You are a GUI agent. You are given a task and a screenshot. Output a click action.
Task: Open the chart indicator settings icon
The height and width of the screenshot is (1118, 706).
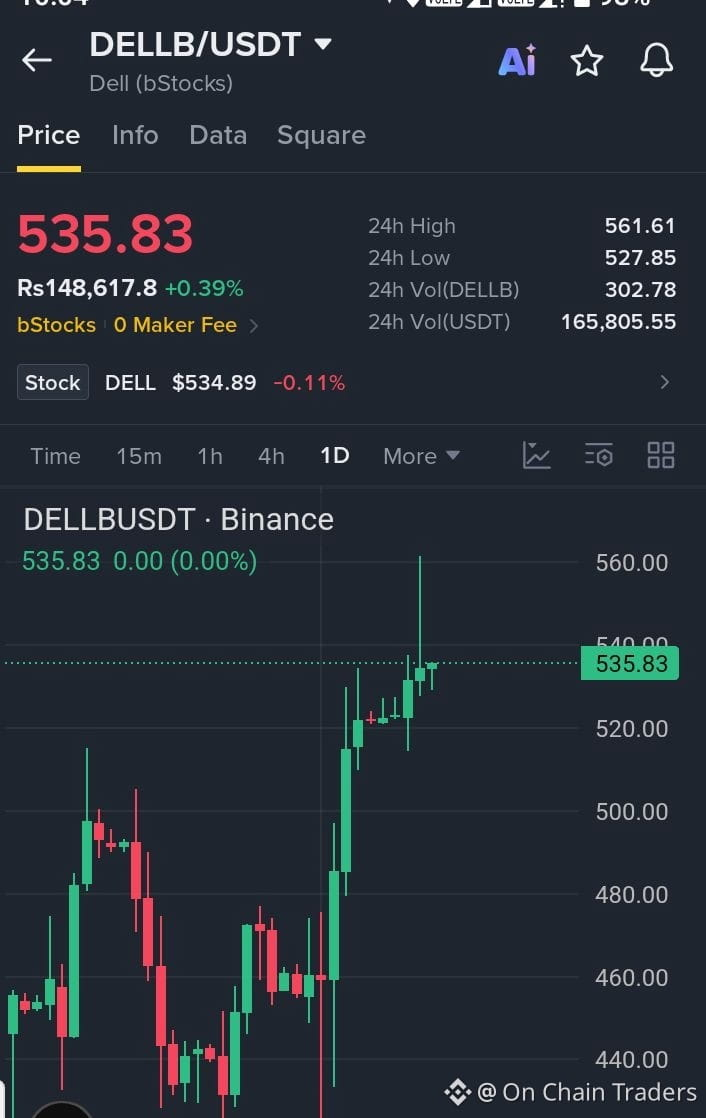[x=598, y=456]
